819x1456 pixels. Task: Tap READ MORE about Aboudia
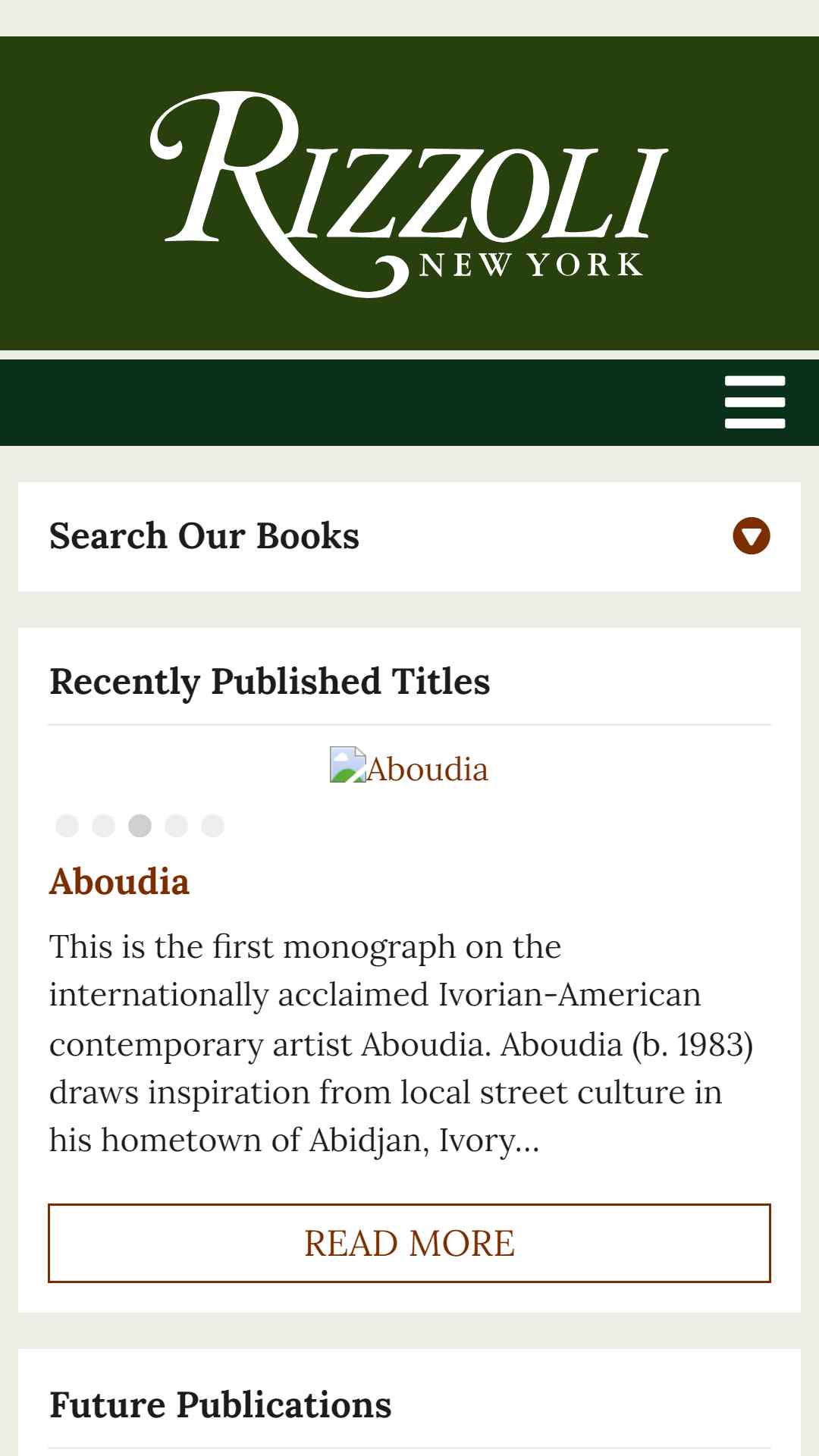coord(409,1243)
